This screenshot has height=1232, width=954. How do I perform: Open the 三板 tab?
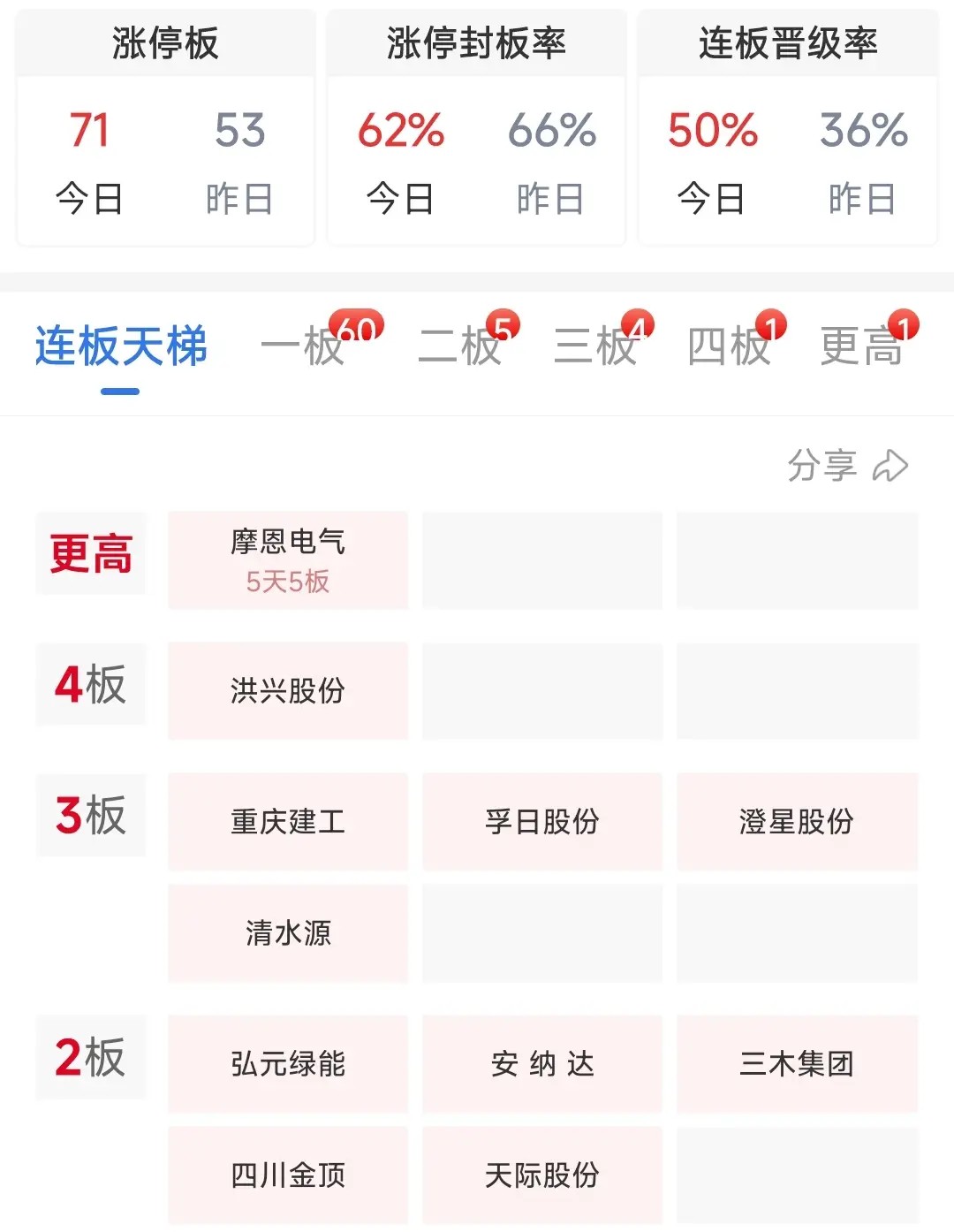pyautogui.click(x=594, y=346)
